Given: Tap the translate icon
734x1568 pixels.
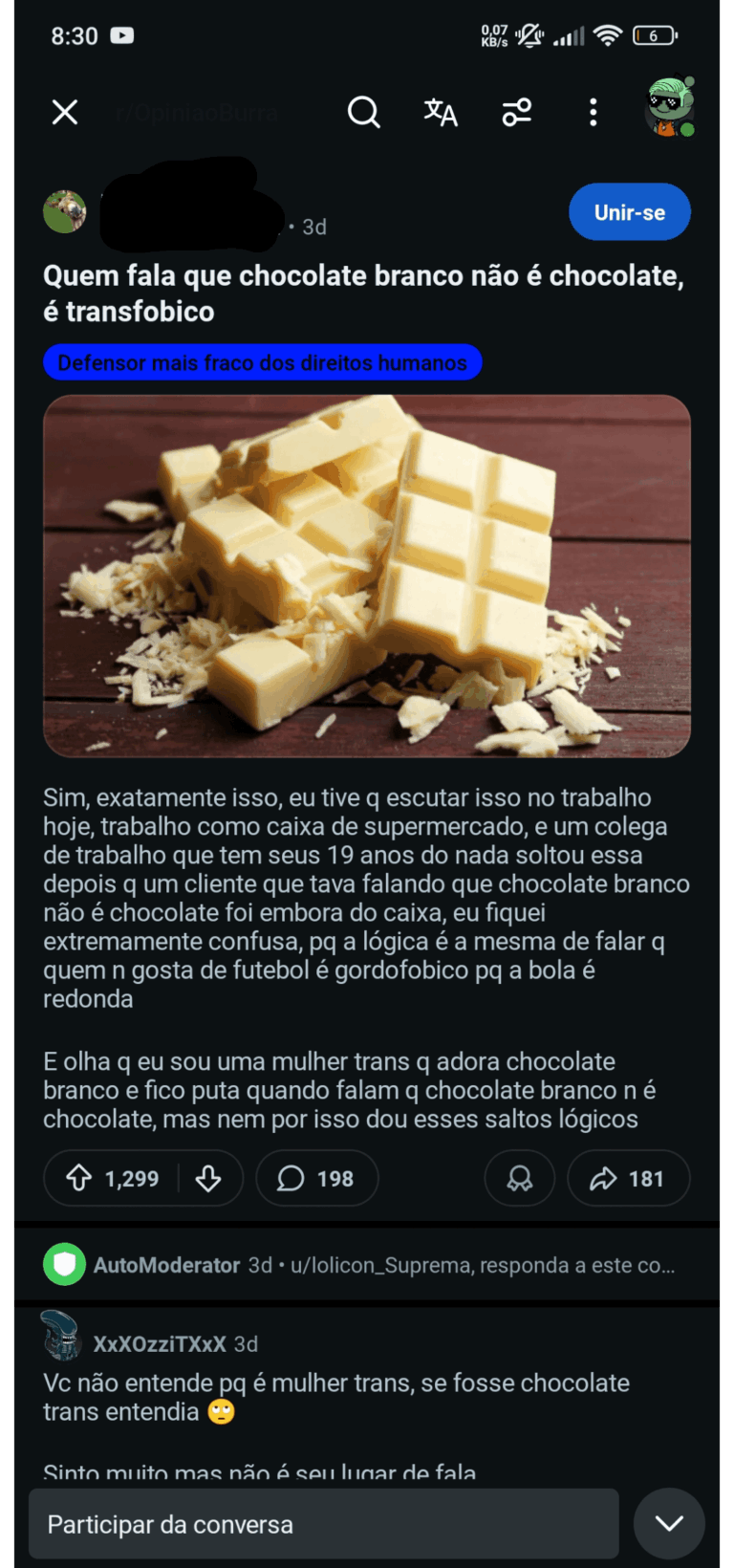Looking at the screenshot, I should pos(441,113).
